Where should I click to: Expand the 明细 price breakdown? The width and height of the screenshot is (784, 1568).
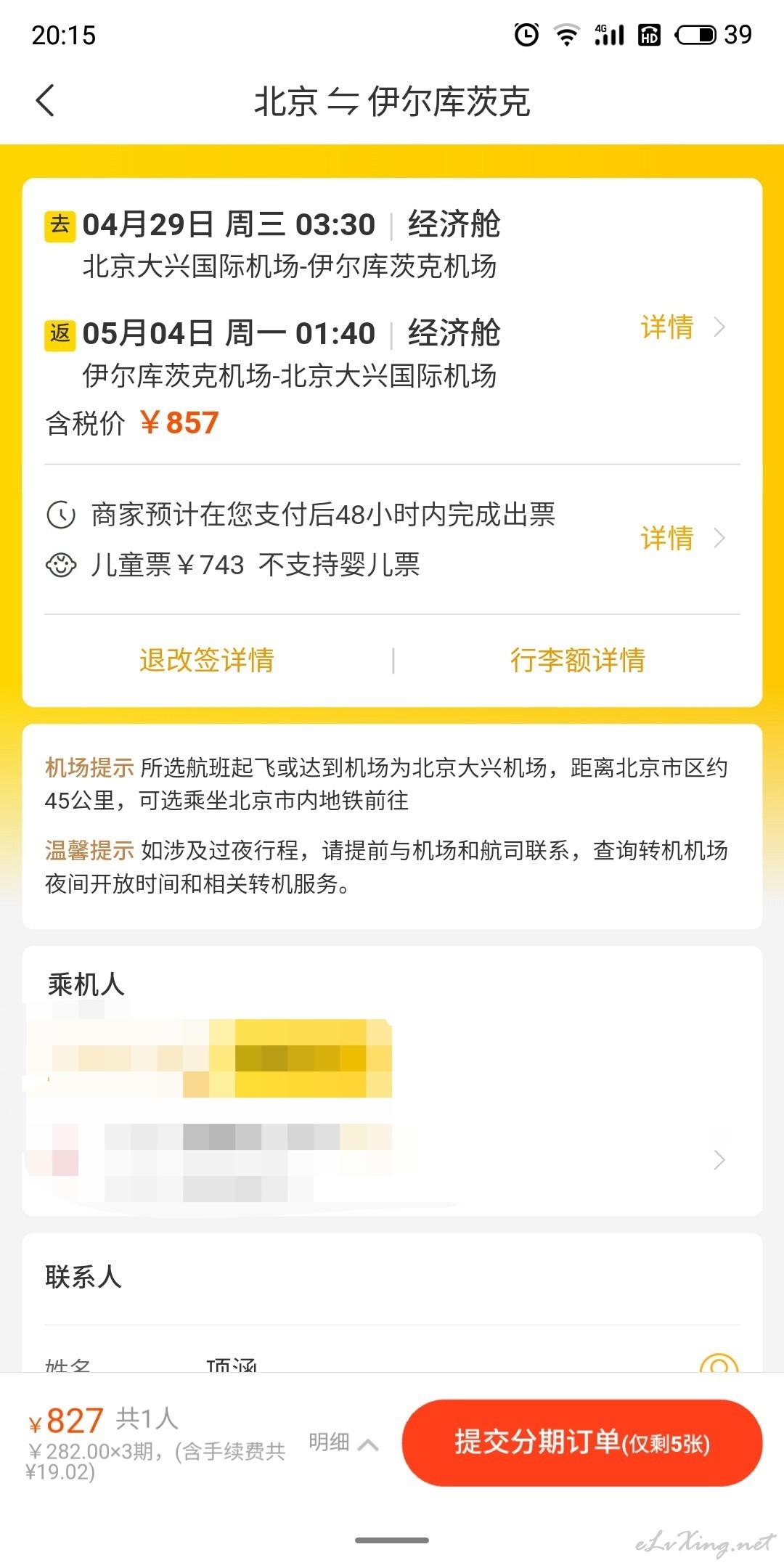343,1442
